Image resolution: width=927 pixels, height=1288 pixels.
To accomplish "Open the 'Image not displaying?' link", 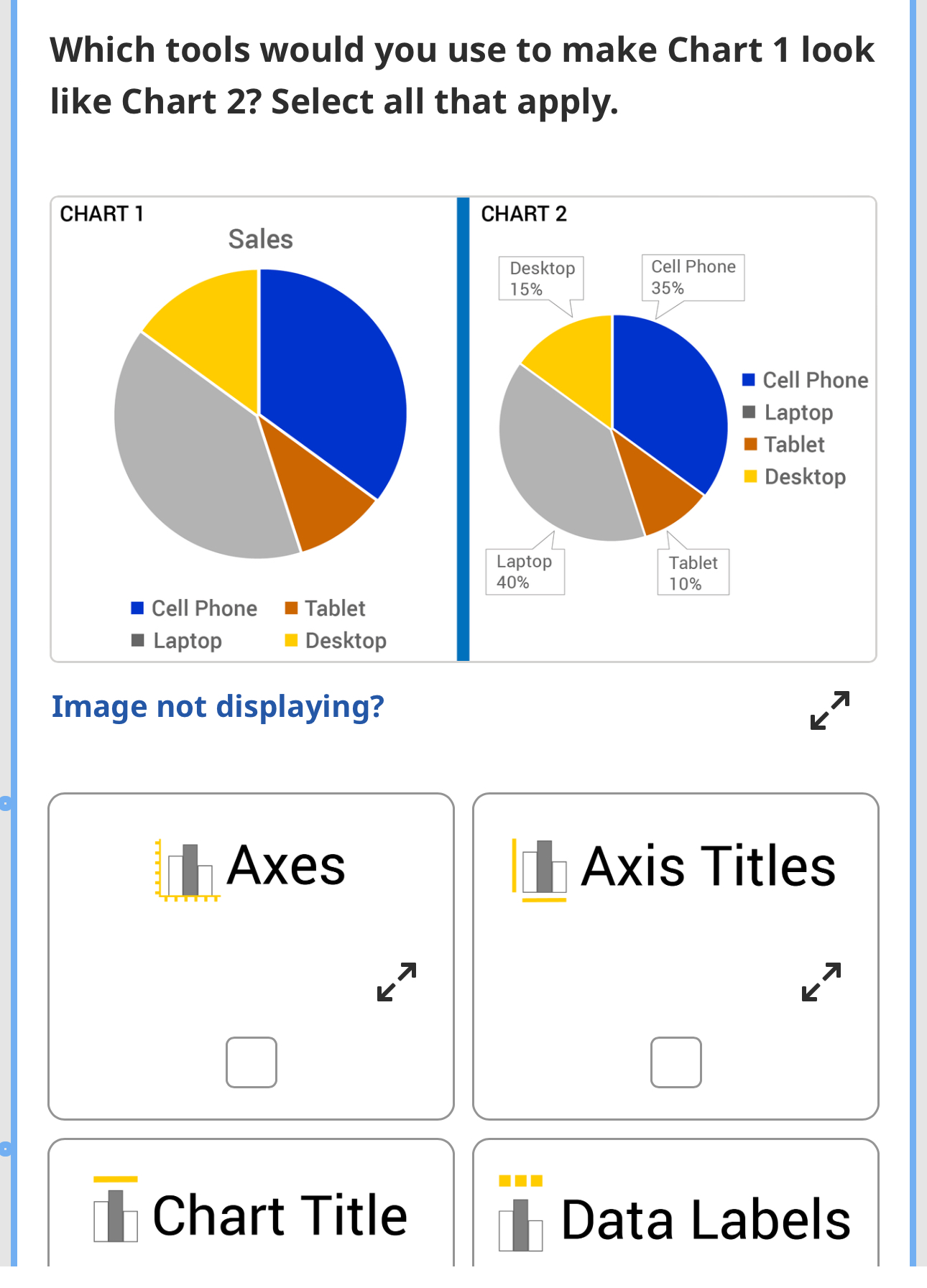I will 218,707.
